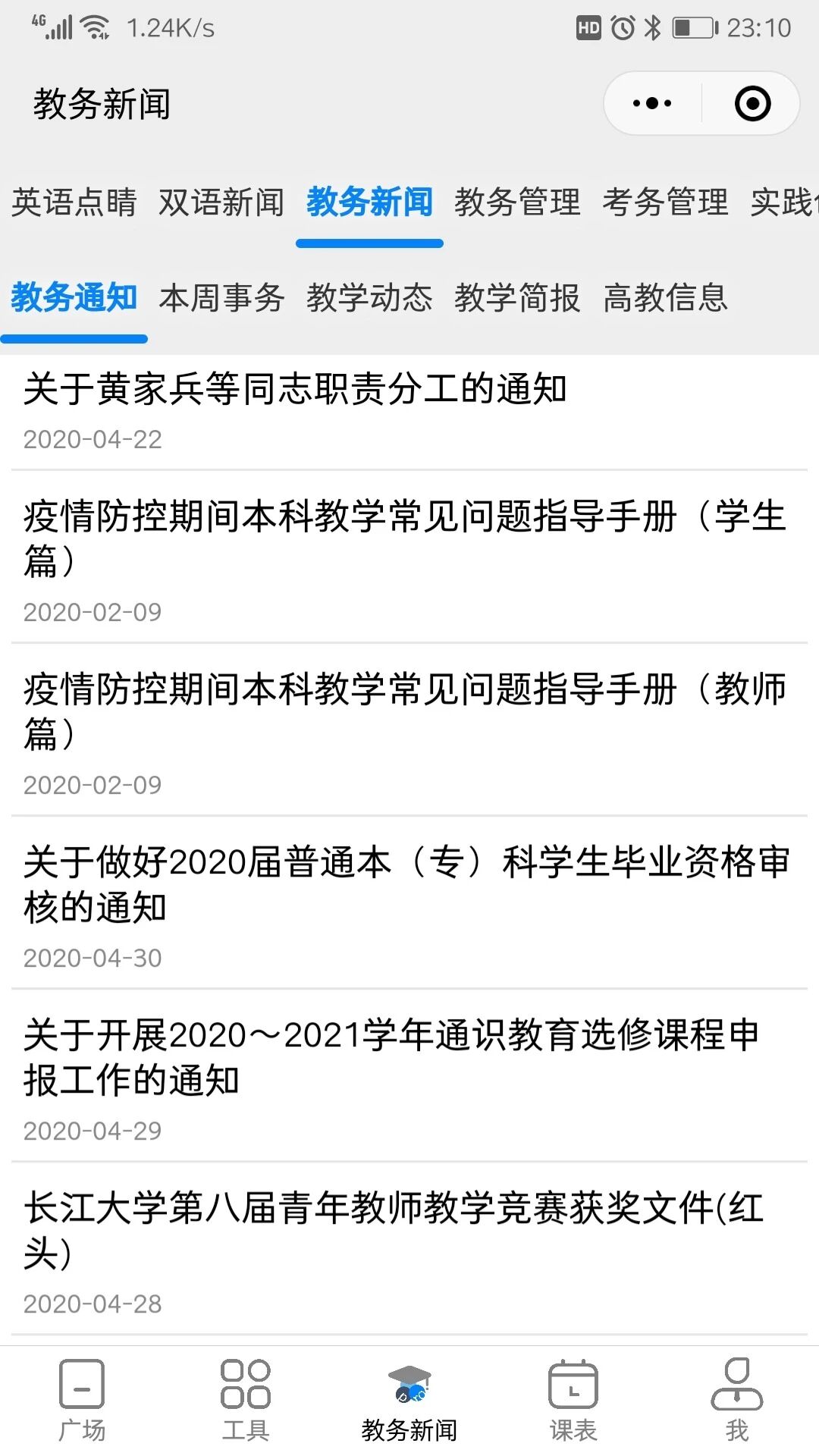Read the 2020届毕业资格审核 notice

(405, 884)
